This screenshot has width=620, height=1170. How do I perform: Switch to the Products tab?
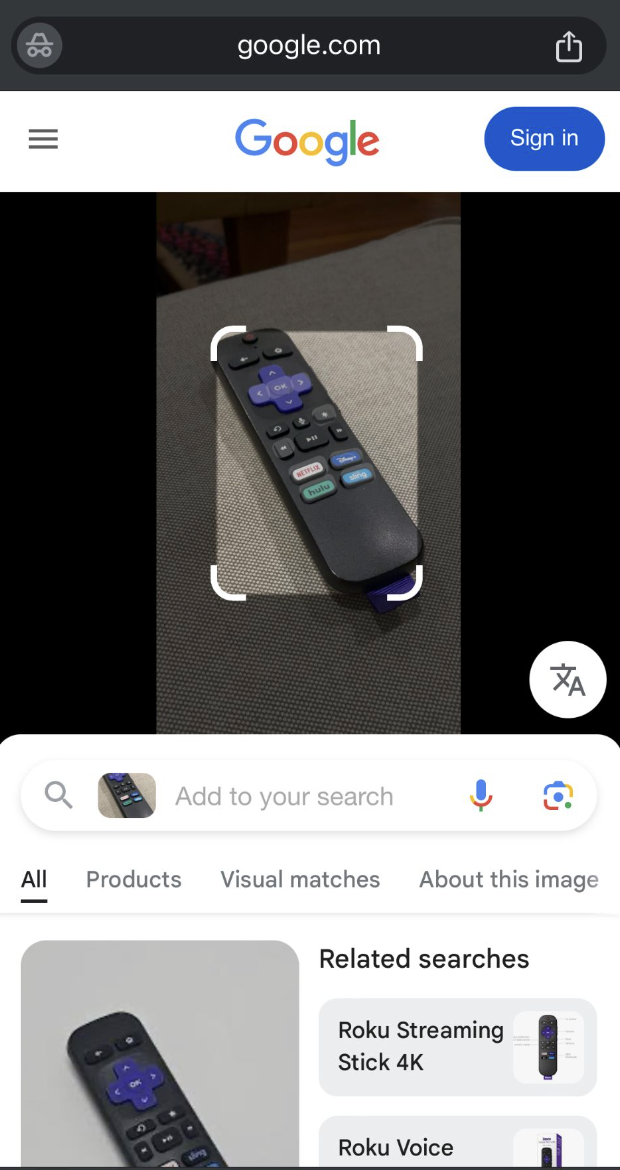point(134,880)
